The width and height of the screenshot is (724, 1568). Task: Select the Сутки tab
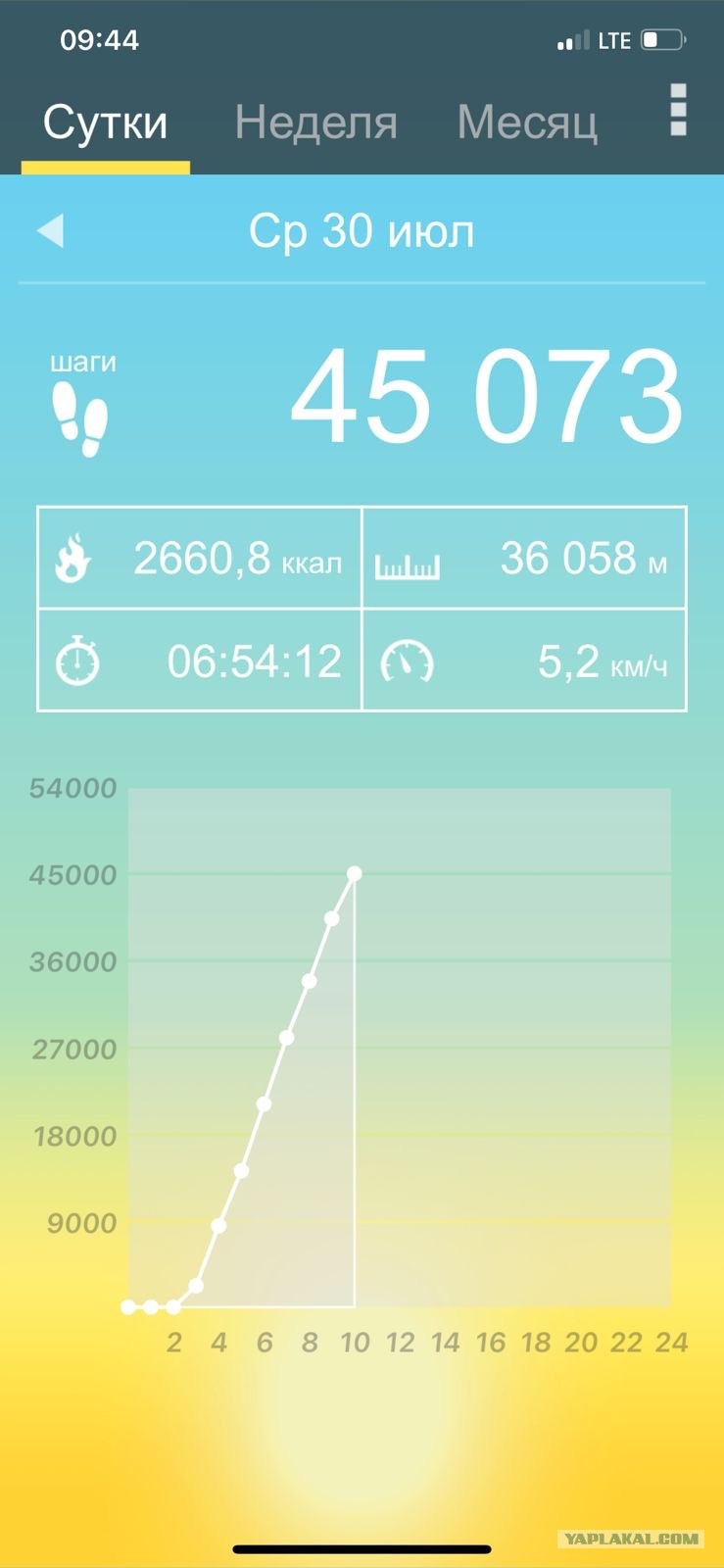[106, 123]
